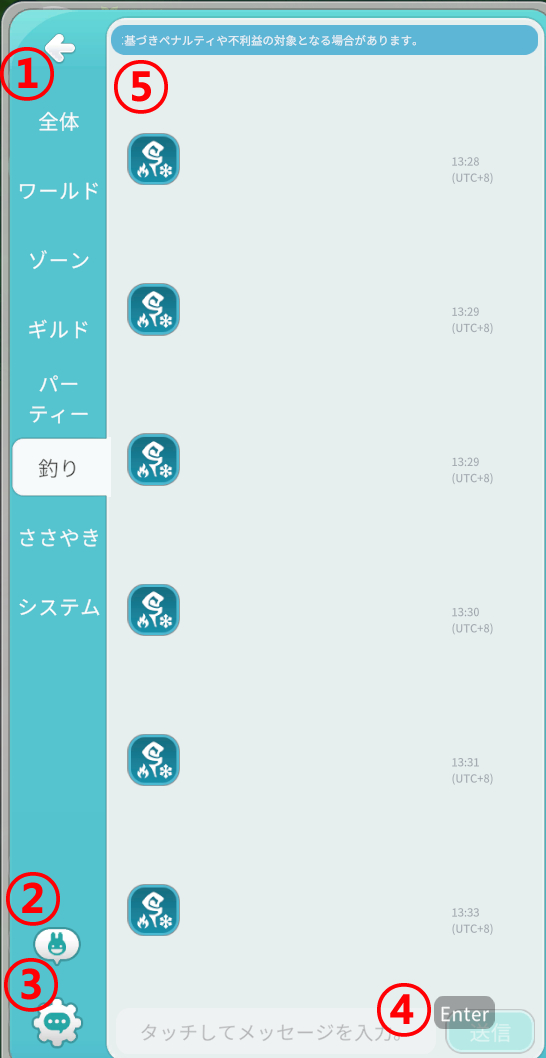Tap the back arrow to close chat
This screenshot has width=546, height=1058.
pos(61,47)
